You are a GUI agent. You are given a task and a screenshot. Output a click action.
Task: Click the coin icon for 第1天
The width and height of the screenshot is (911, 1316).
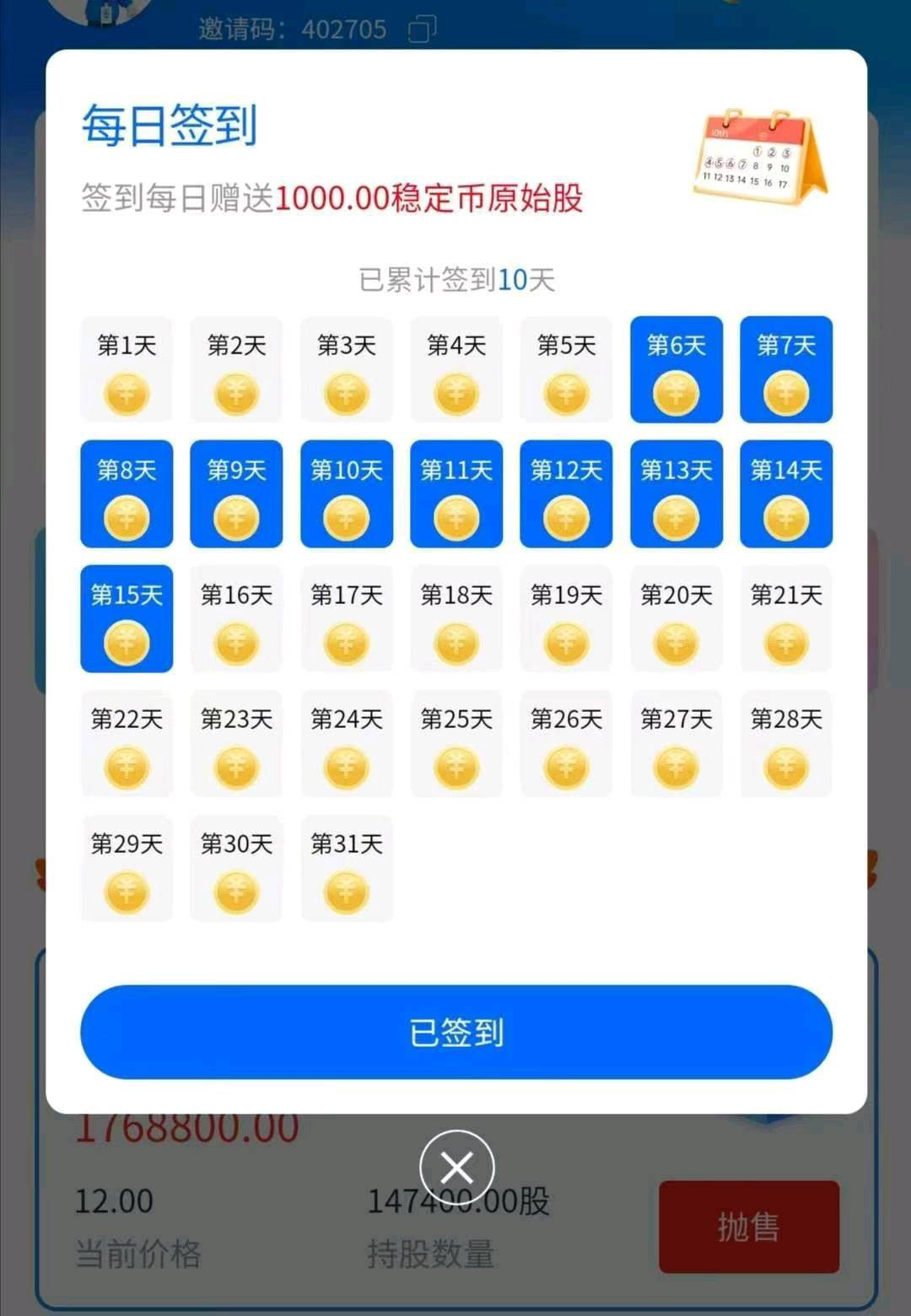(126, 393)
